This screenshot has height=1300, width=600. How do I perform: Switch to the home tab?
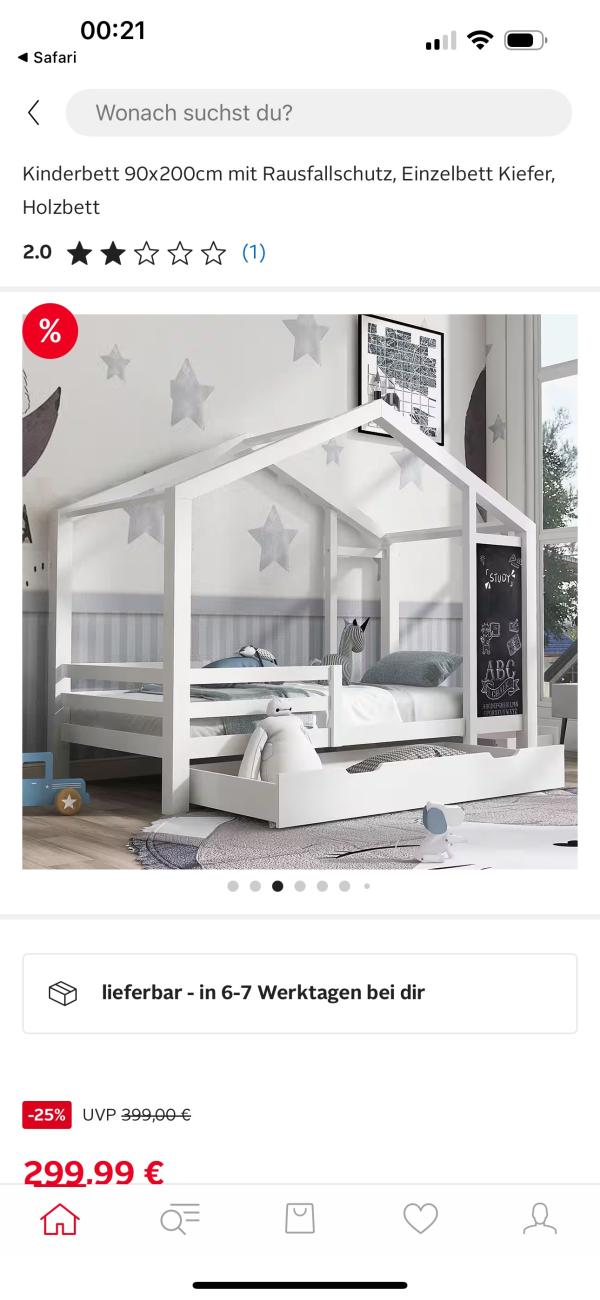click(x=60, y=1218)
